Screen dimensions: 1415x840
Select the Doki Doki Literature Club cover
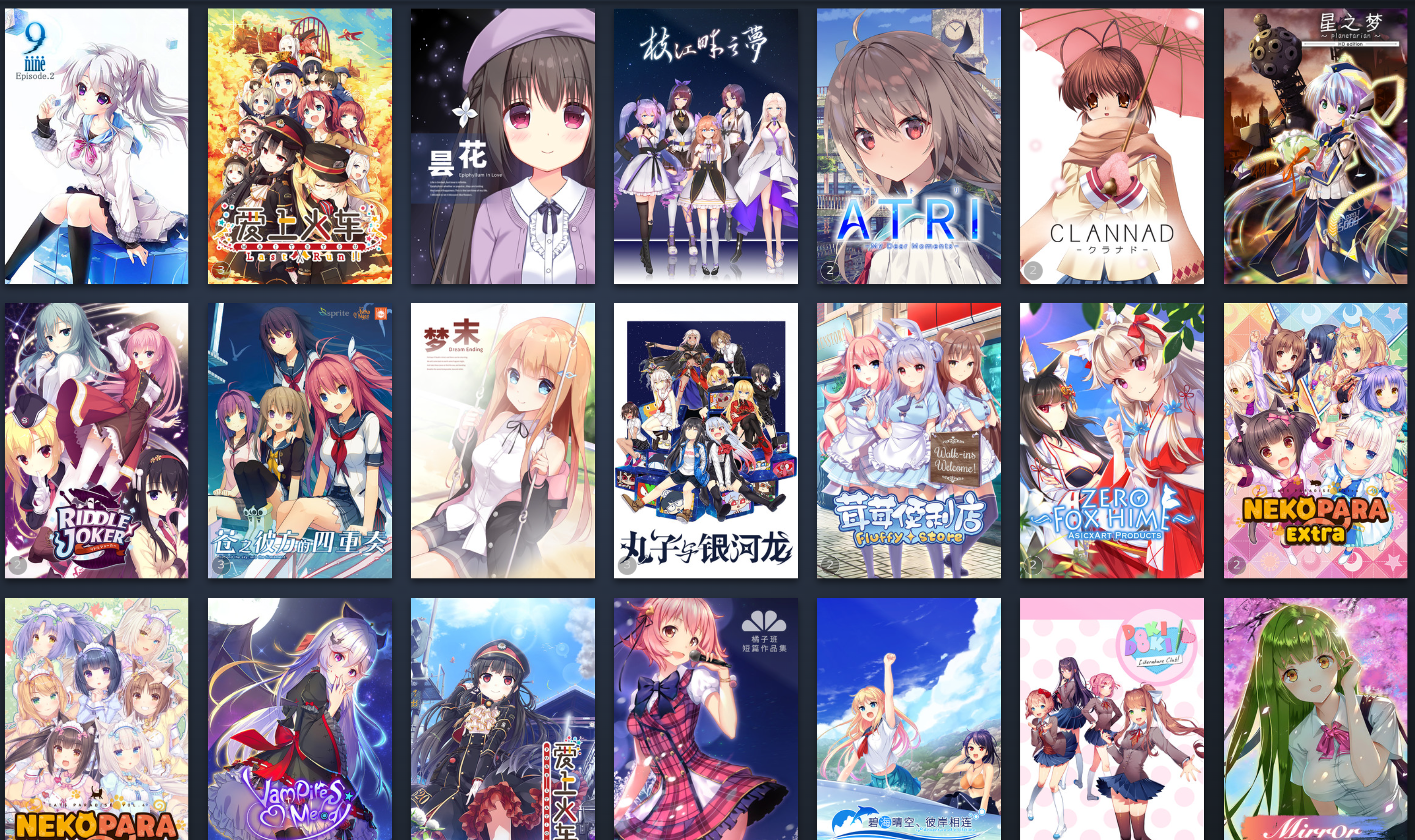tap(1111, 719)
